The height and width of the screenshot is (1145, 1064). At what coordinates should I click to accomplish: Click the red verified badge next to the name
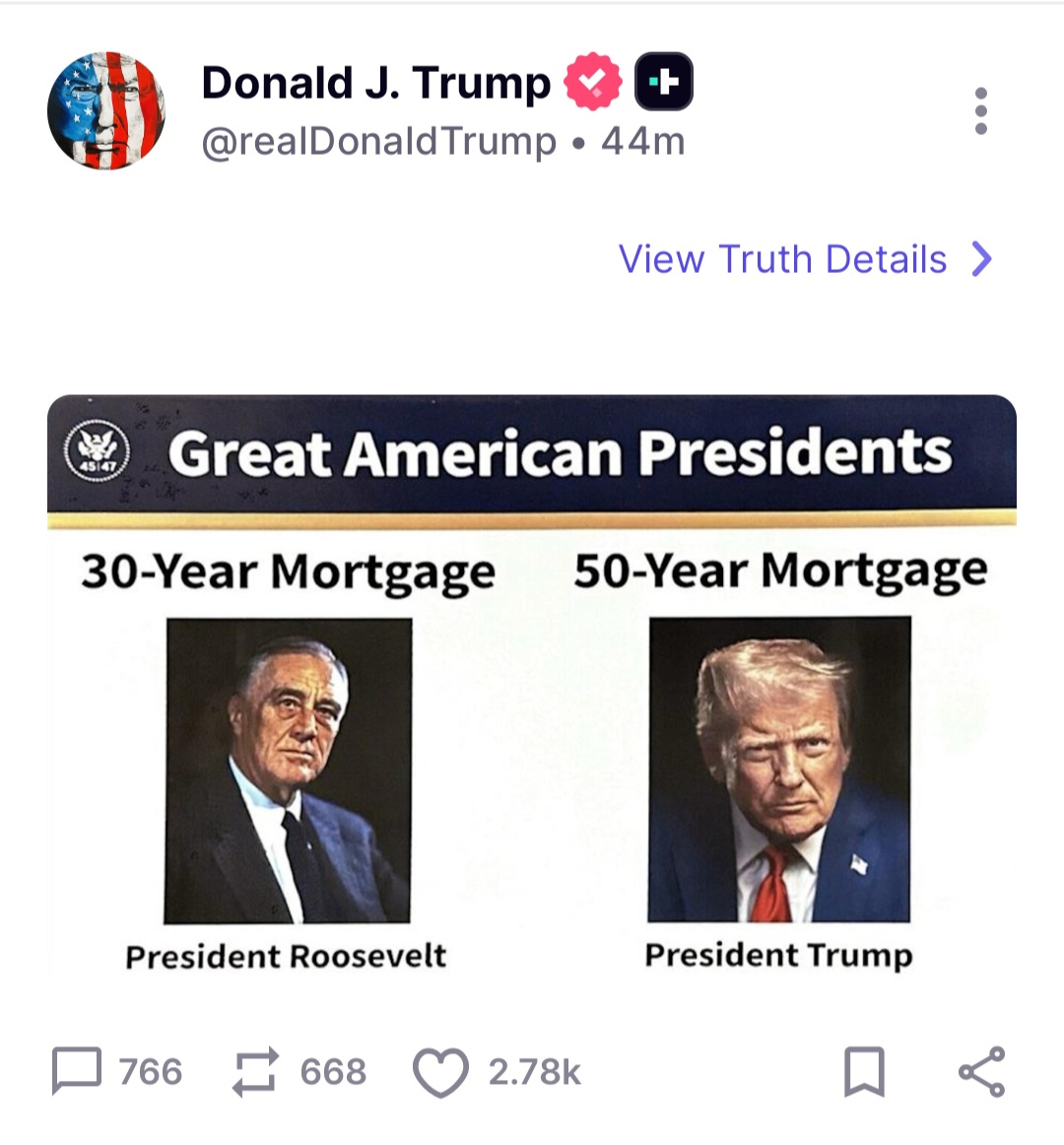(x=592, y=81)
